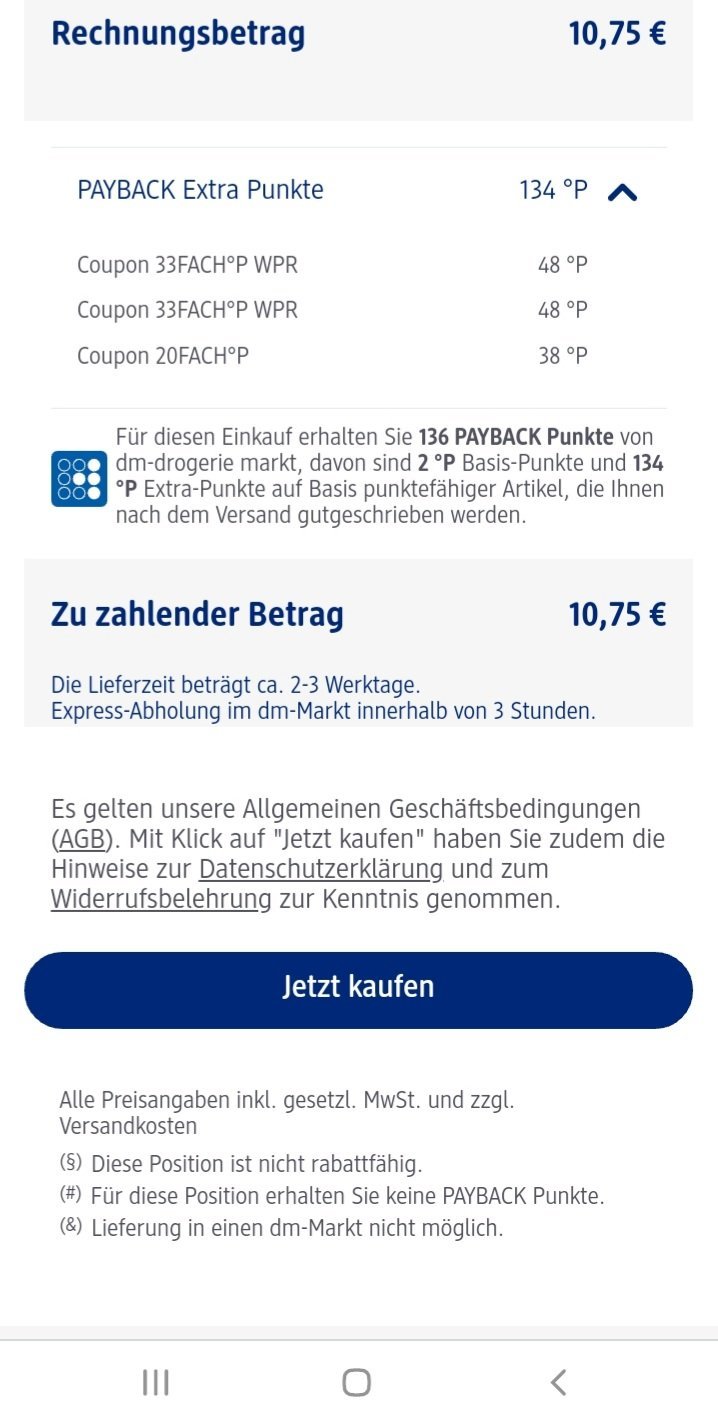Open the Datenschutzerklärung link
This screenshot has width=718, height=1423.
(x=321, y=868)
